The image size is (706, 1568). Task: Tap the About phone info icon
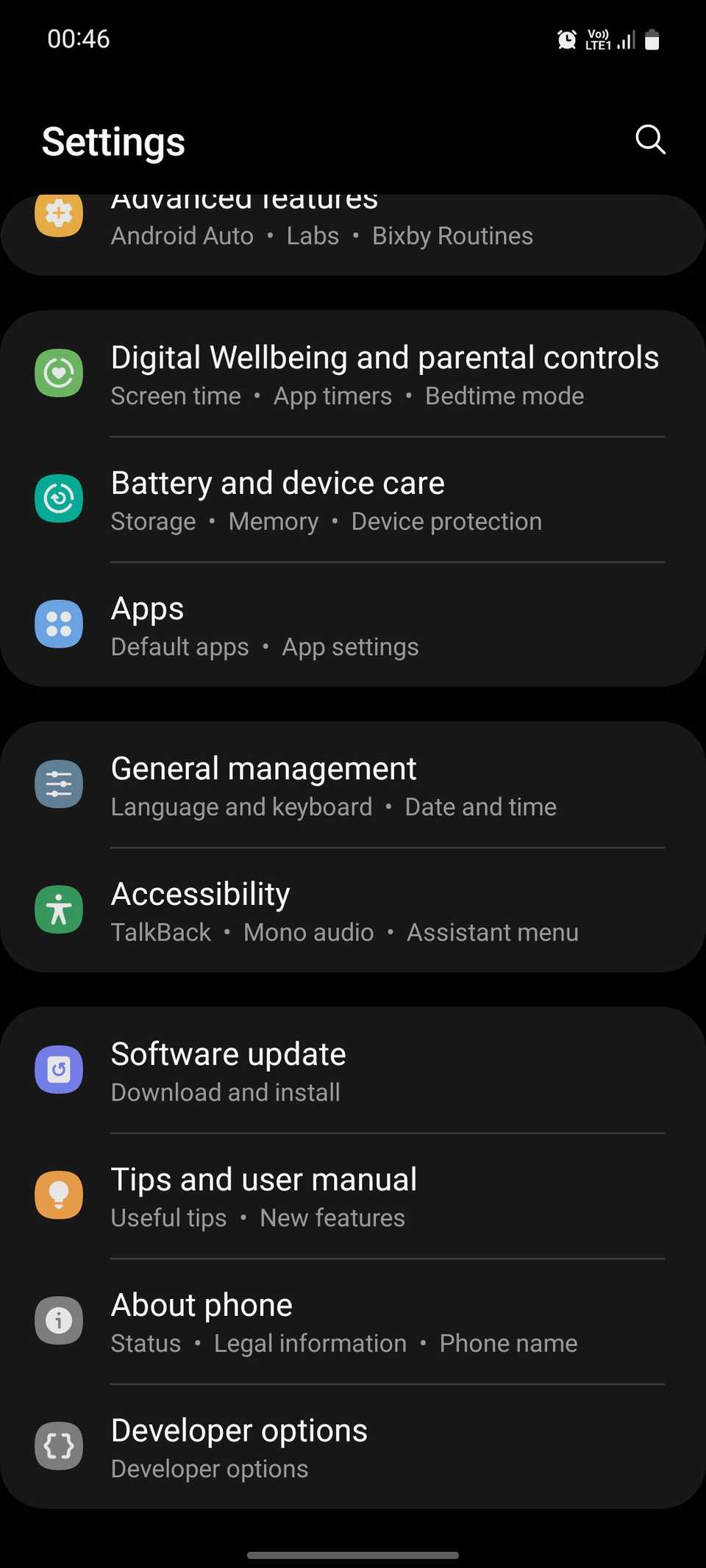tap(59, 1320)
